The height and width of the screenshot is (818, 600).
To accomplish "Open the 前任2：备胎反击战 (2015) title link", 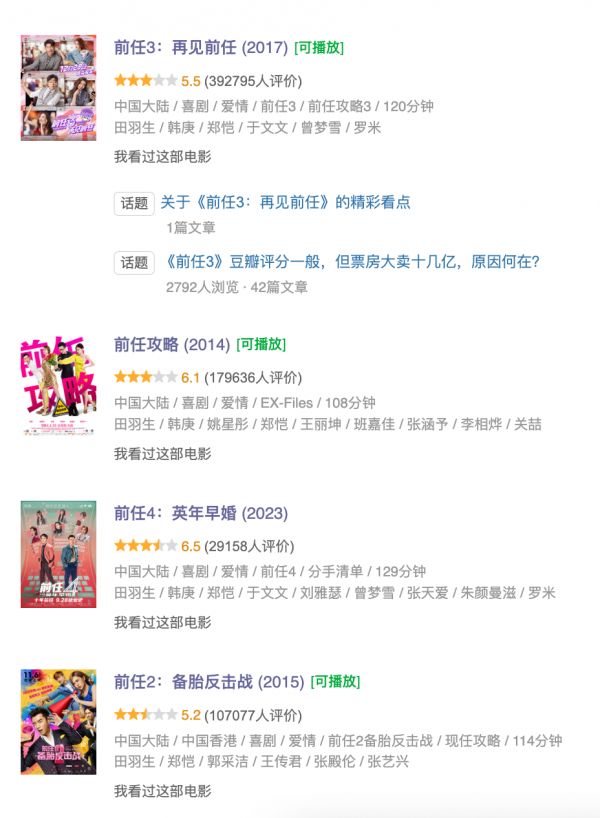I will click(208, 682).
